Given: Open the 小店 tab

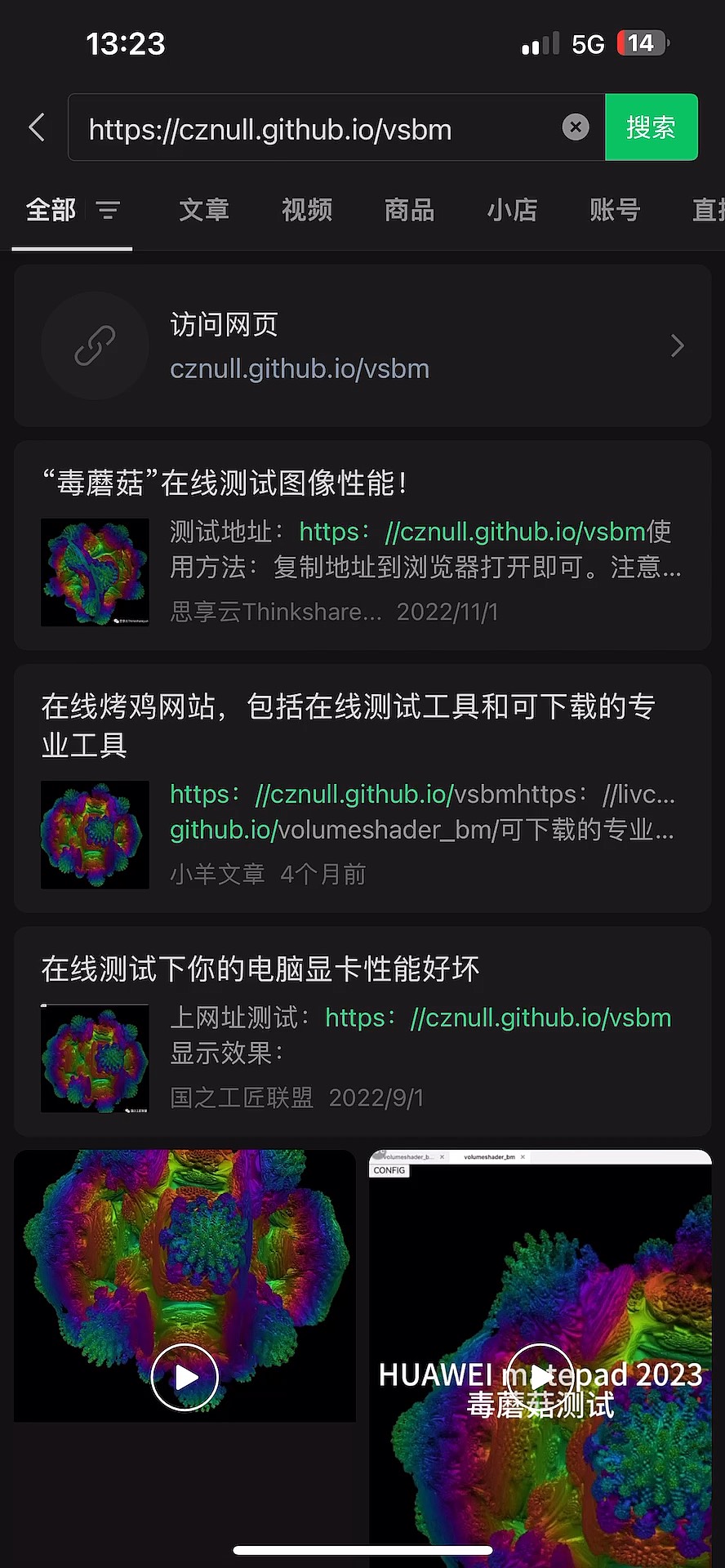Looking at the screenshot, I should 513,211.
